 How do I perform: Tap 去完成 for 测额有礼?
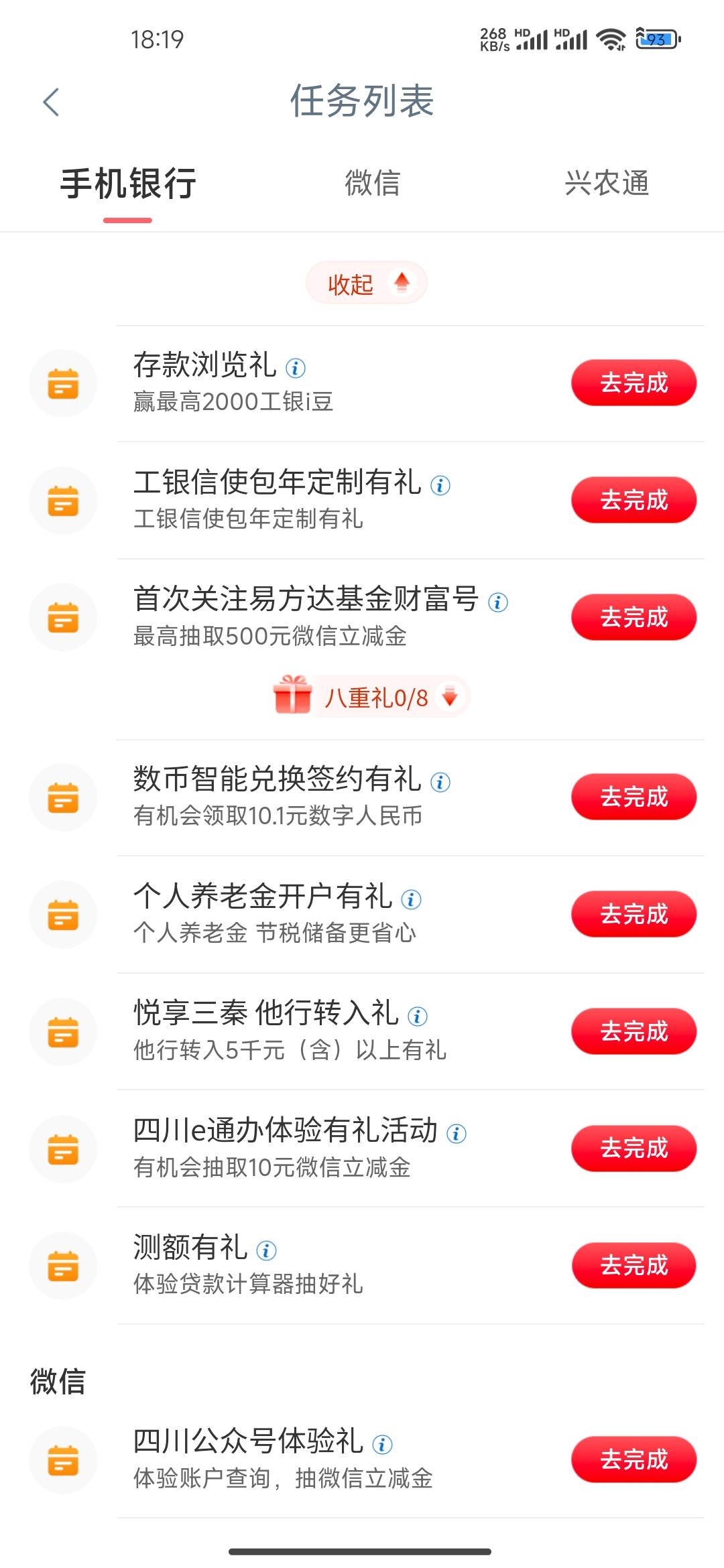pyautogui.click(x=633, y=1266)
